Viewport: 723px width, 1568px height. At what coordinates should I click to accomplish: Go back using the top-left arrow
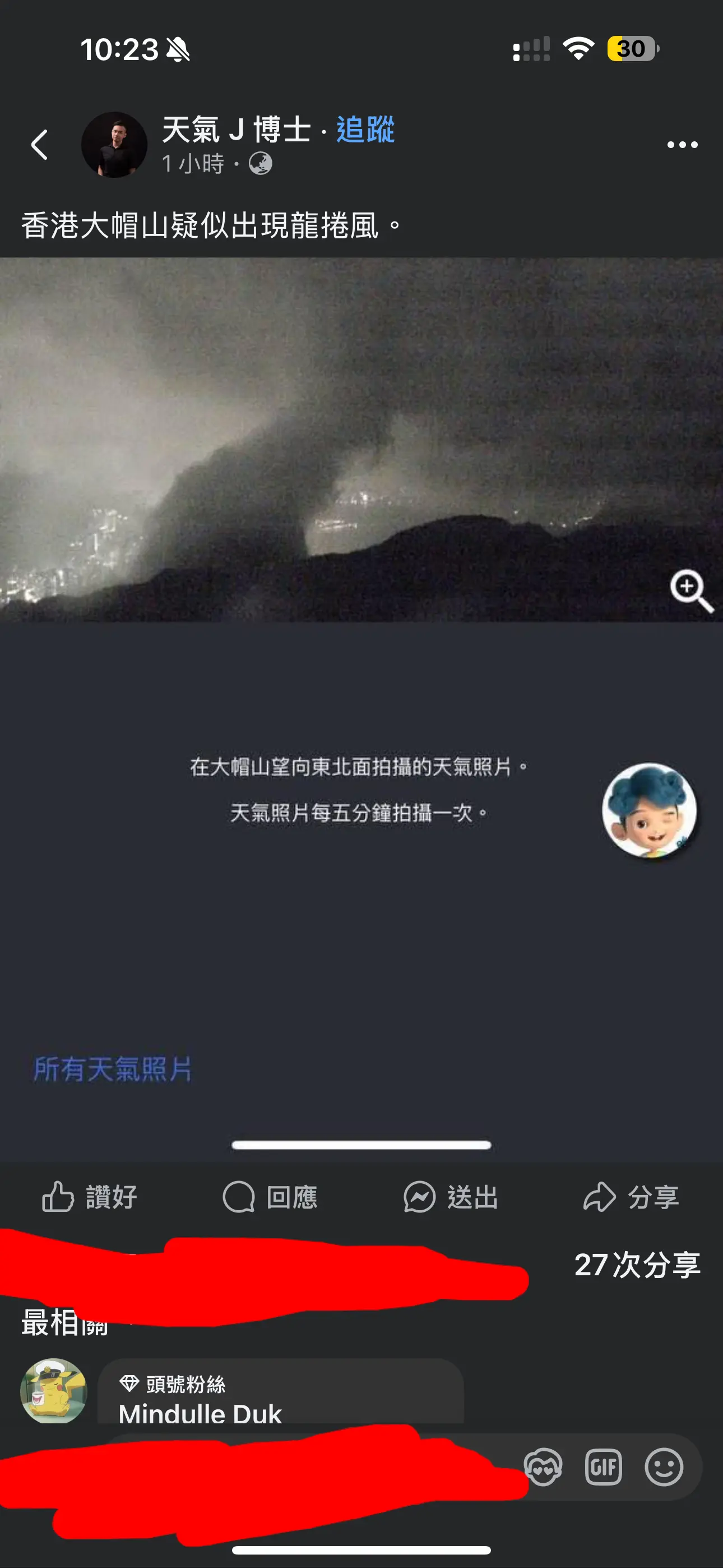coord(40,145)
